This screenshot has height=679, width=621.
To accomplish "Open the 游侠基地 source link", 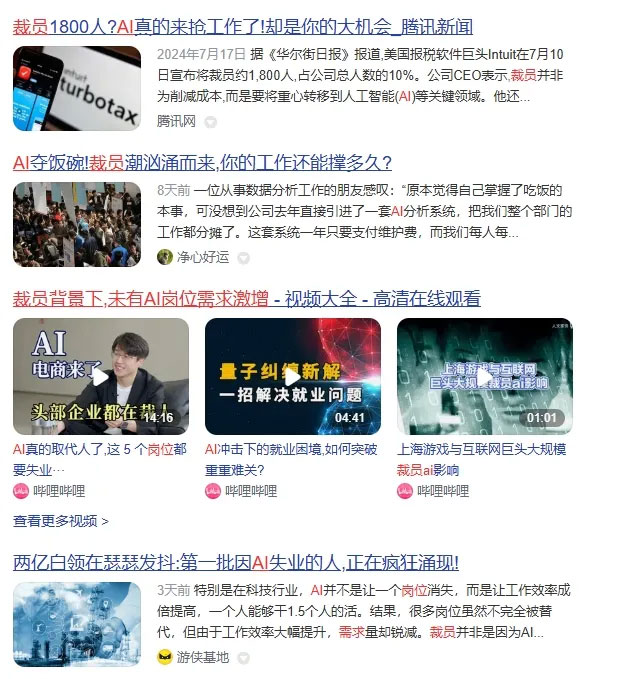I will point(202,657).
